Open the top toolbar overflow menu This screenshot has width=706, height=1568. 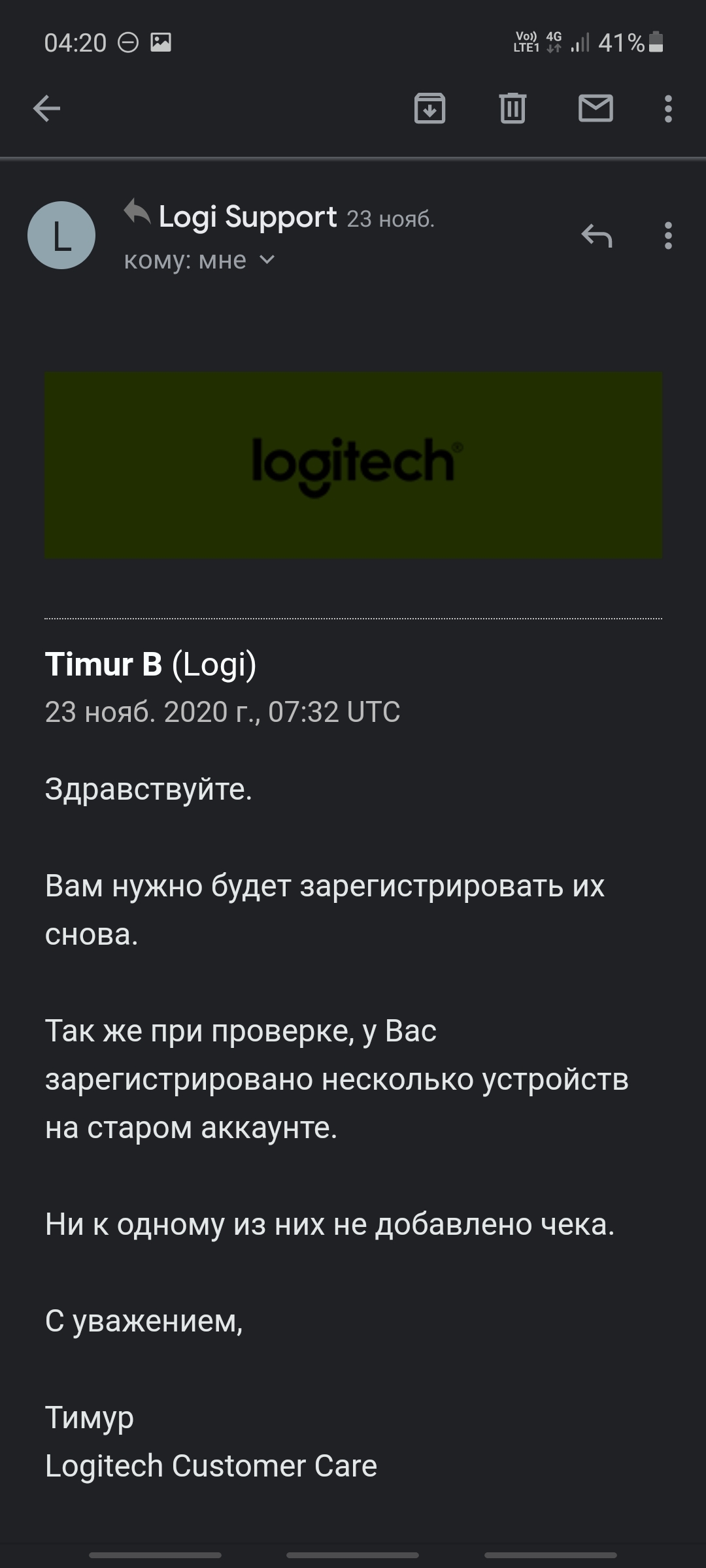(667, 108)
